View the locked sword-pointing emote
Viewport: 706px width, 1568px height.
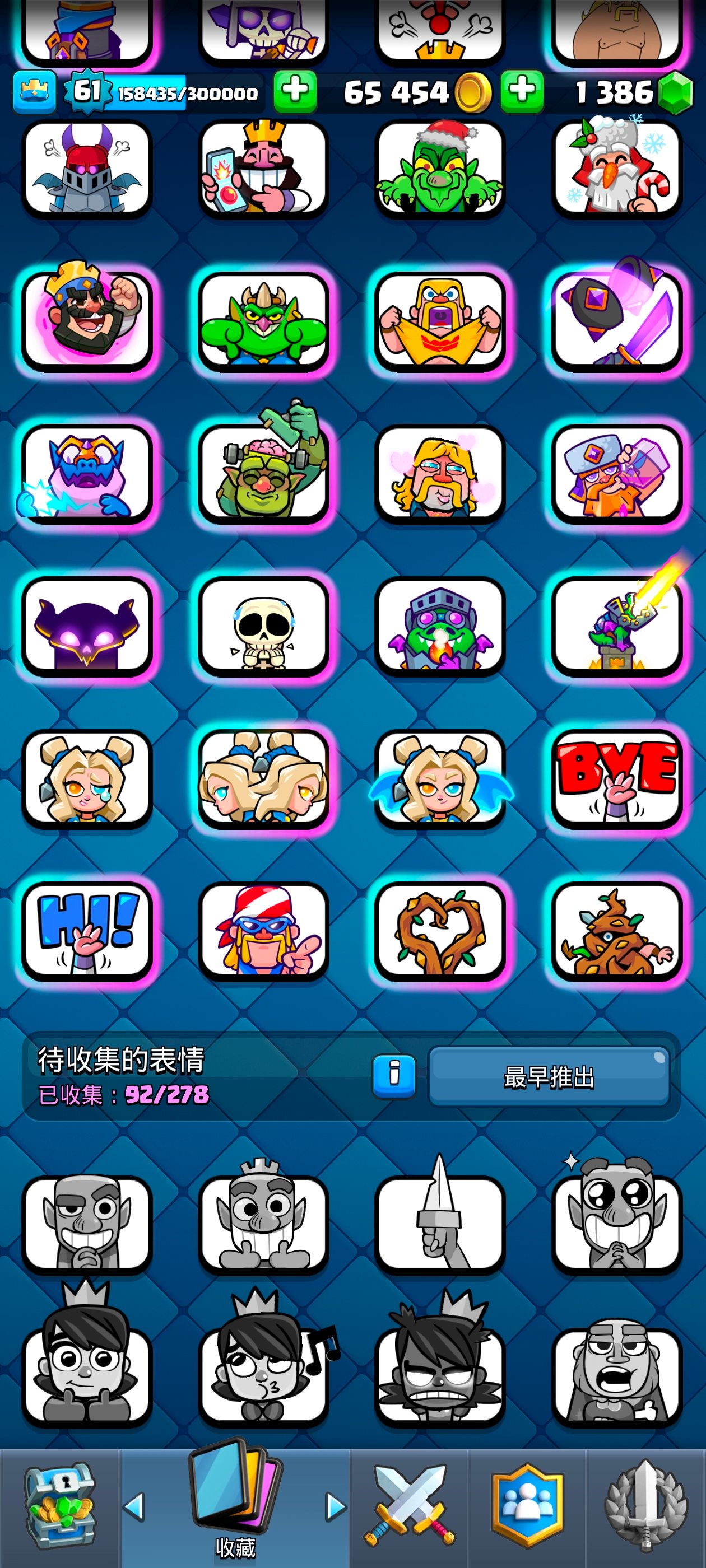coord(440,1224)
